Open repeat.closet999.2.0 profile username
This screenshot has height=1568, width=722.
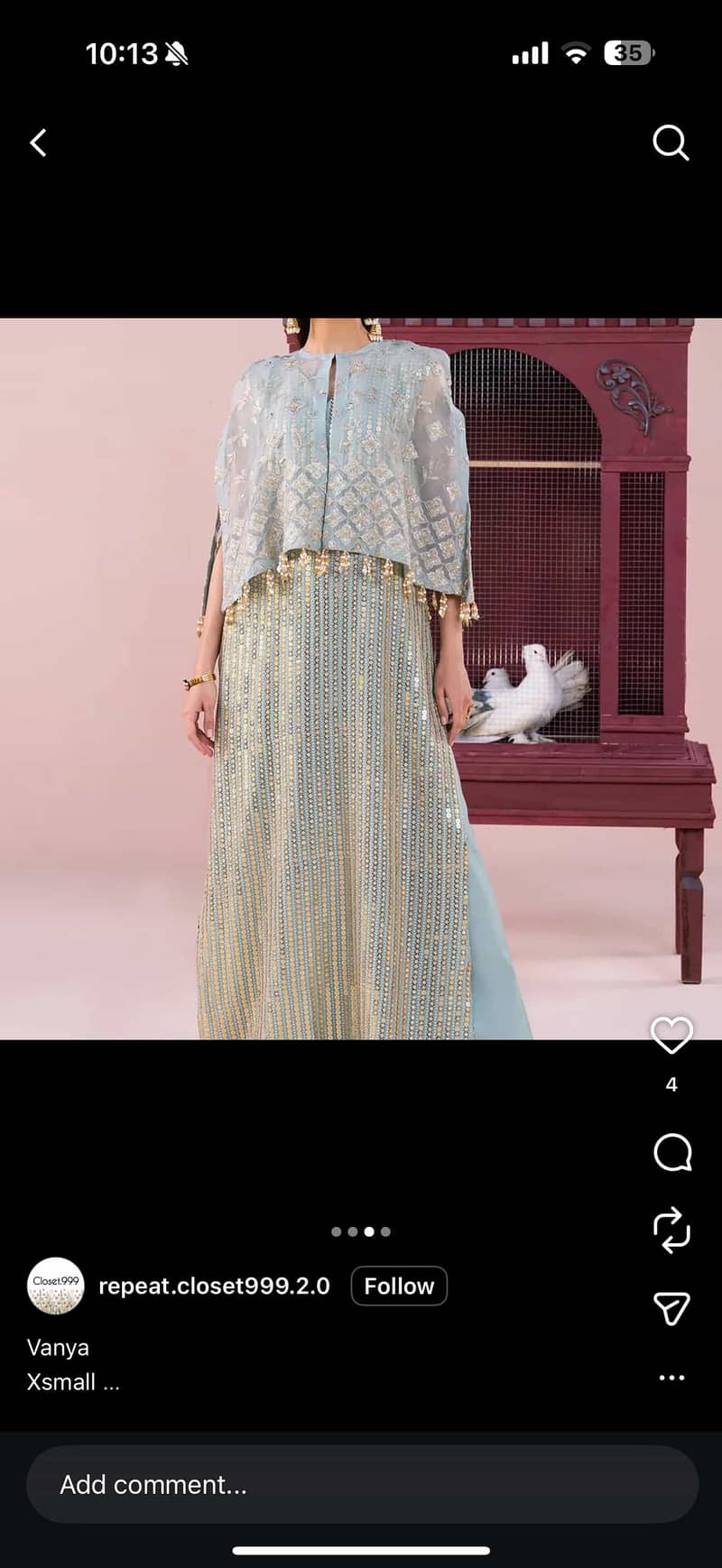[x=214, y=1286]
